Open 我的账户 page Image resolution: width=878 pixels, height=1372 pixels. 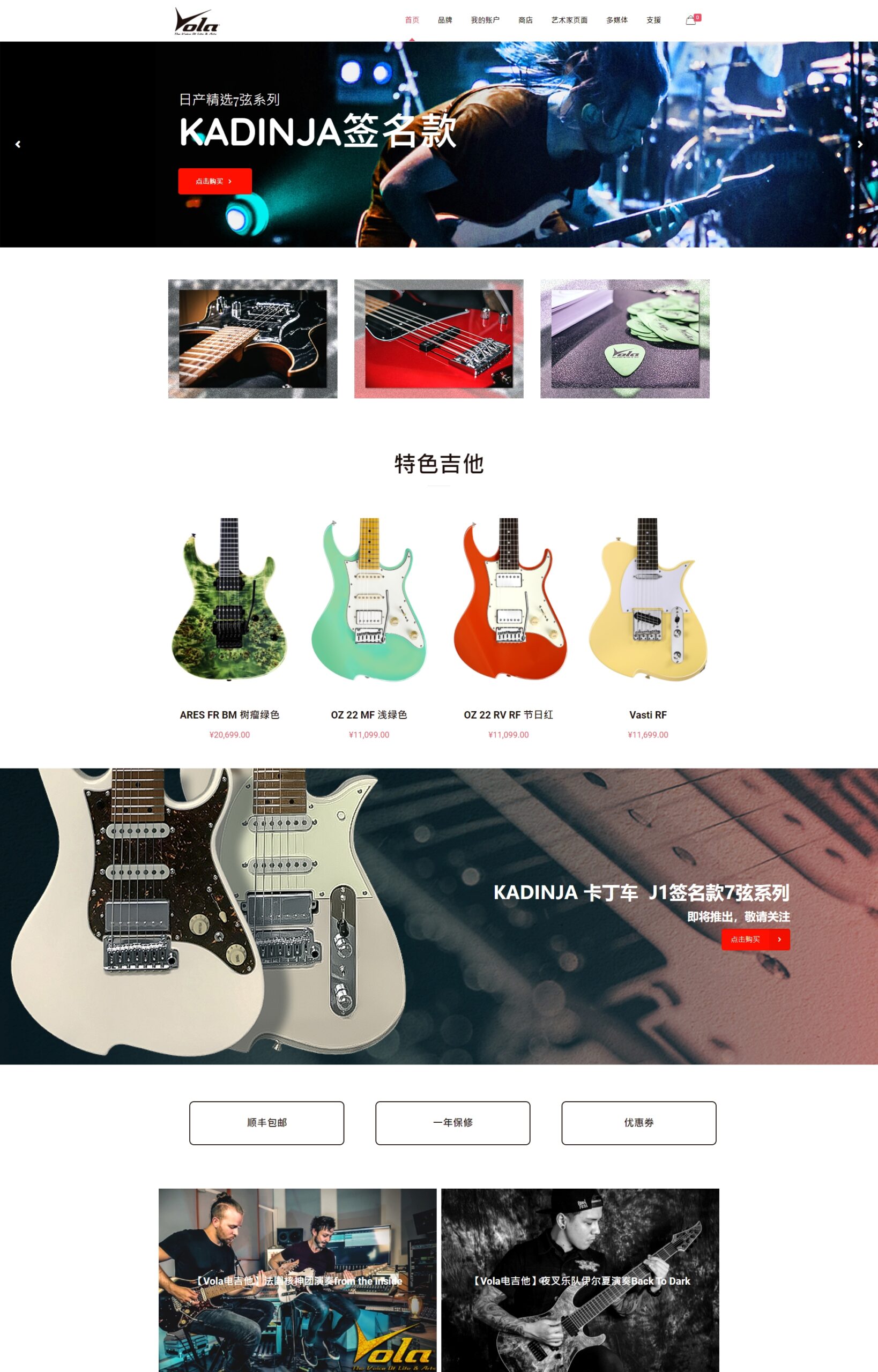[x=485, y=20]
